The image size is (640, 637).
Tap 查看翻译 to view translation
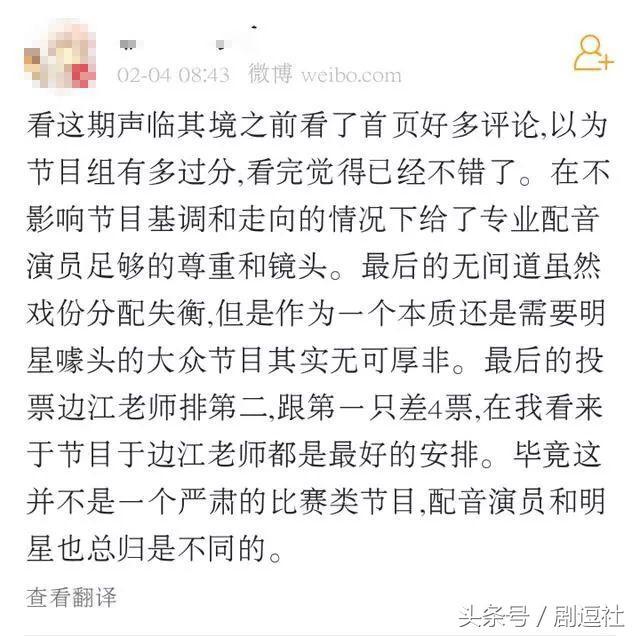[72, 598]
